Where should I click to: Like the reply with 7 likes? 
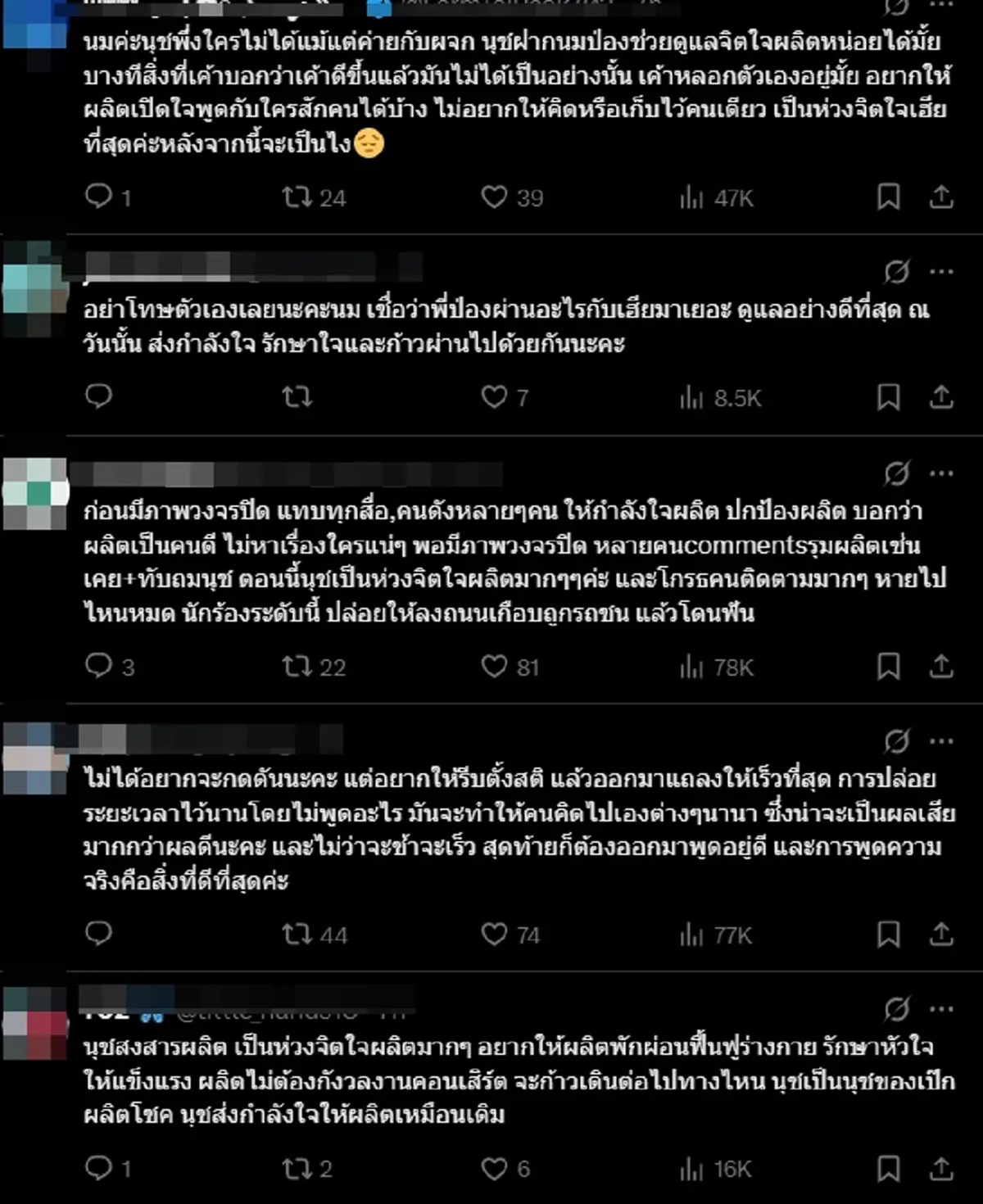[494, 397]
